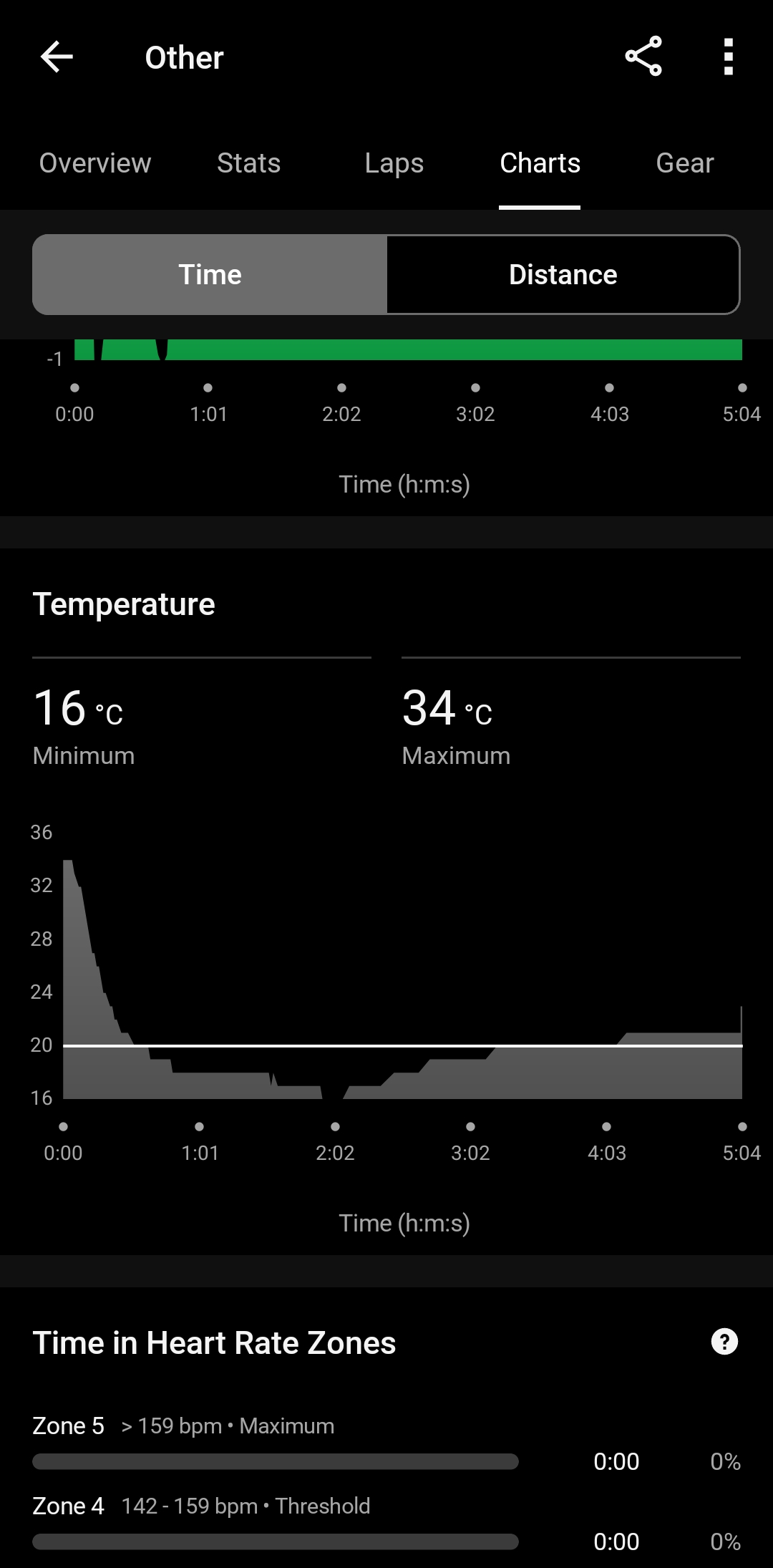Share this activity
This screenshot has width=773, height=1568.
click(x=643, y=57)
